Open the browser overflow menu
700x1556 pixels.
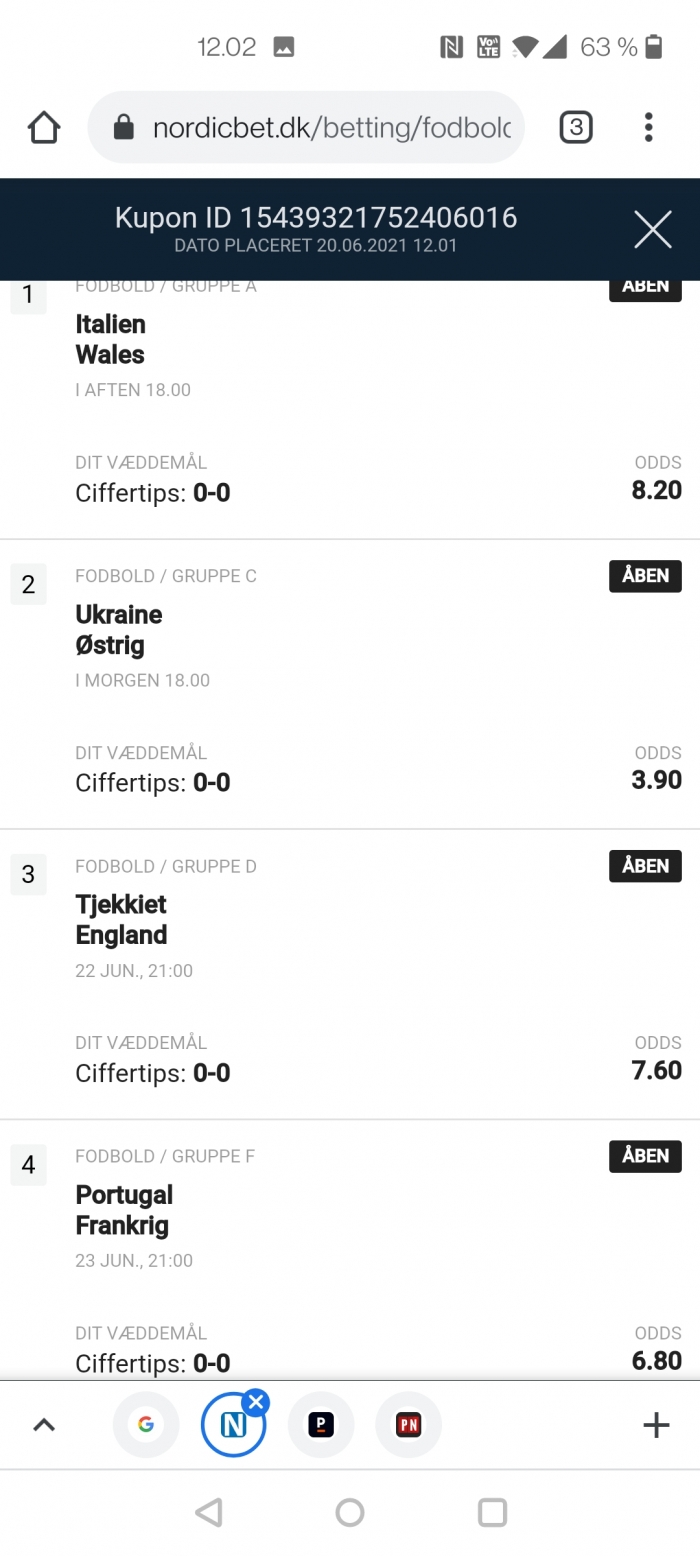point(648,127)
